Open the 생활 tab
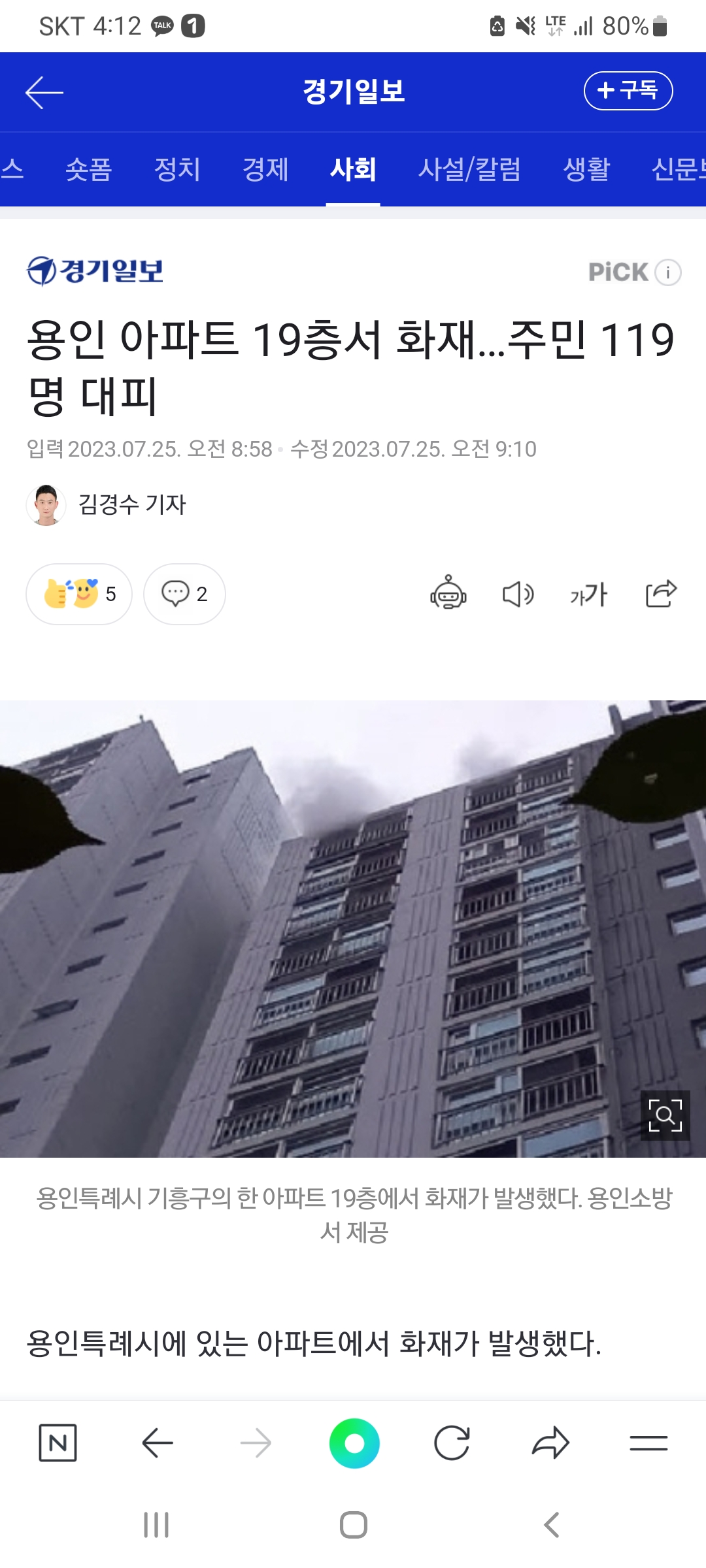Image resolution: width=706 pixels, height=1568 pixels. [x=586, y=169]
